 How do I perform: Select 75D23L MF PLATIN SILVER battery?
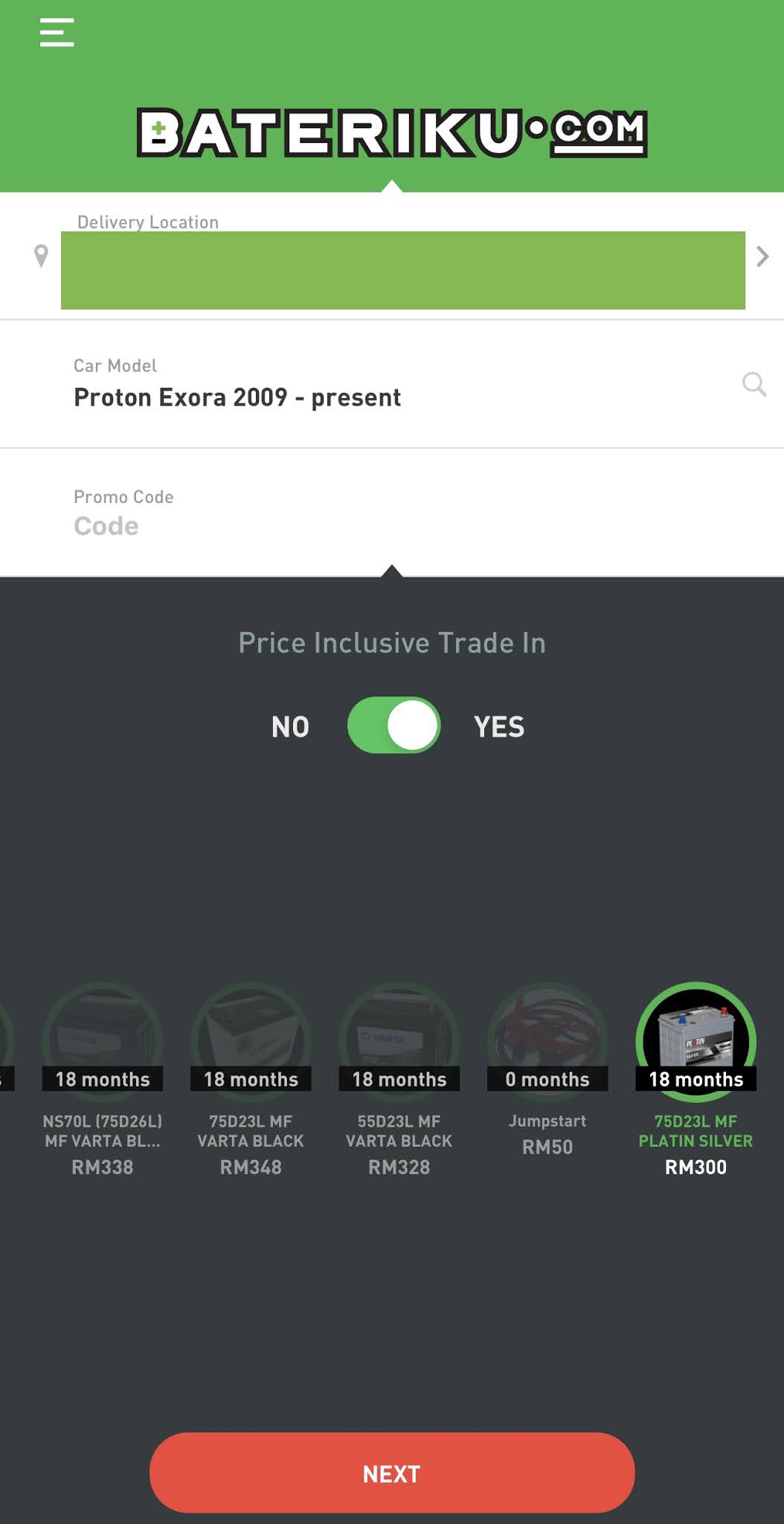695,1042
